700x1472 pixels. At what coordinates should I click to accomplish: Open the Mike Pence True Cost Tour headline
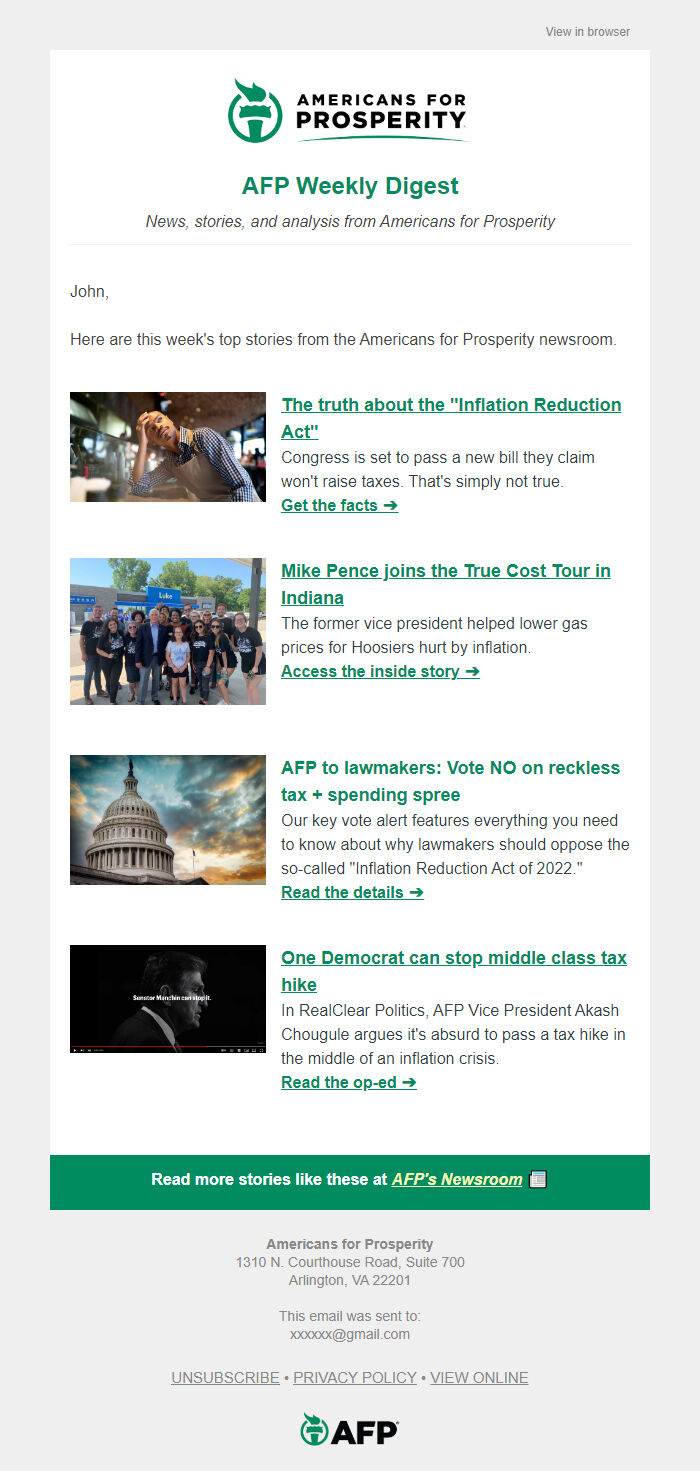point(445,571)
